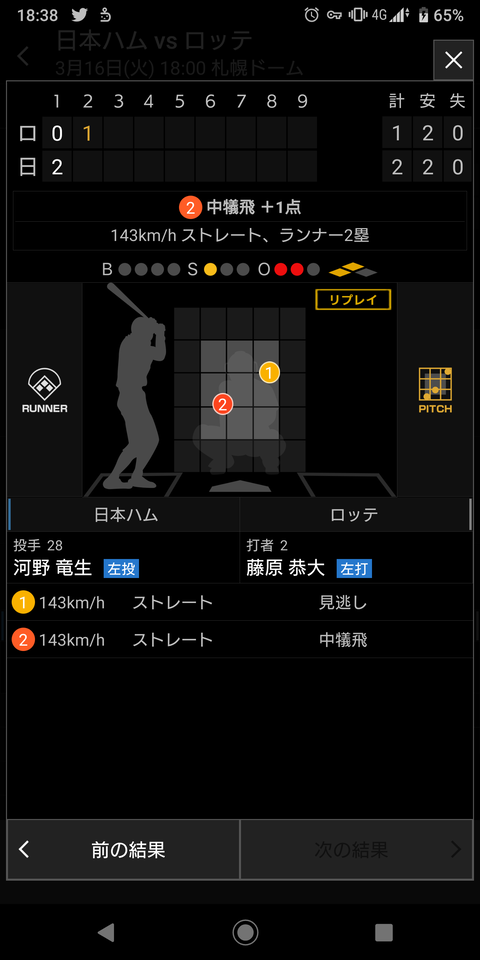Tap the system home button
The width and height of the screenshot is (480, 960).
(x=245, y=932)
